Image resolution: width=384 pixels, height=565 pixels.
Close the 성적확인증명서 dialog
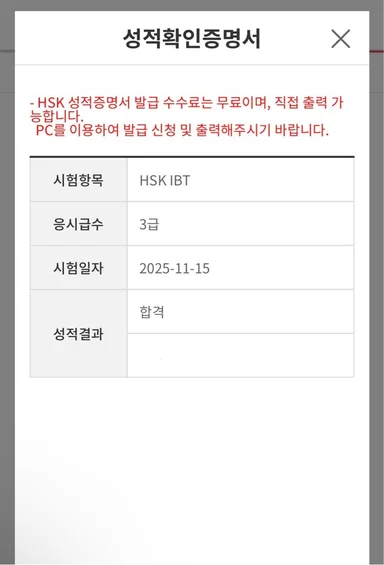(x=340, y=39)
